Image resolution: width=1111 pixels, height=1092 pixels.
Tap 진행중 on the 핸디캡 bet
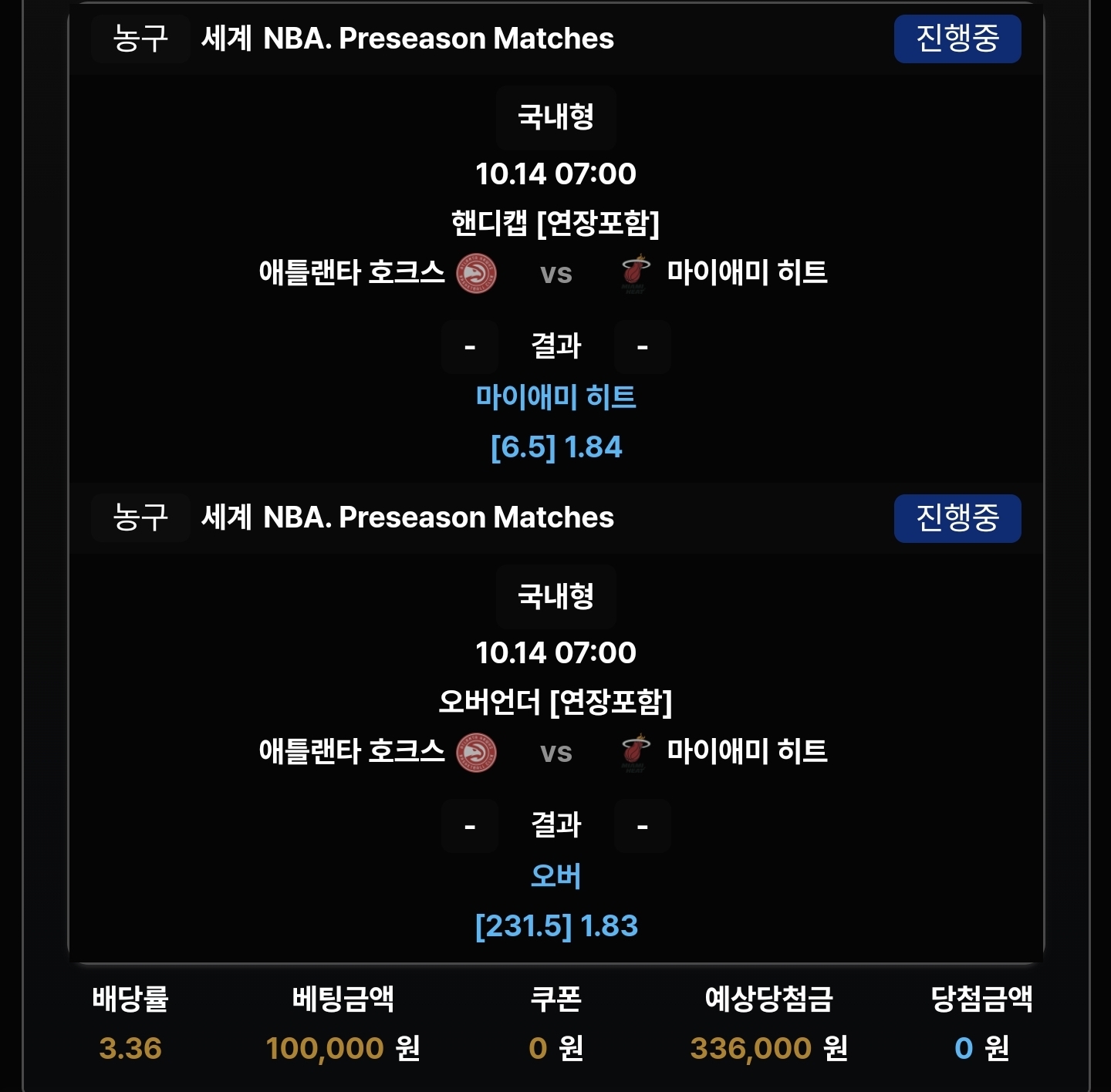(957, 39)
